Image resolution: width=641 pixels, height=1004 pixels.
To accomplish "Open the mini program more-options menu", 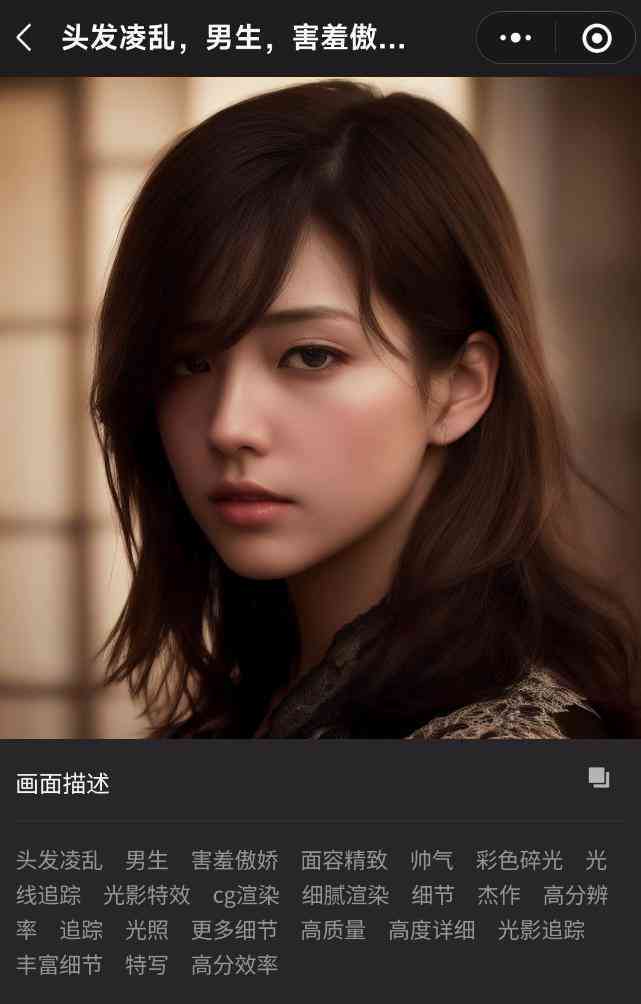I will (x=516, y=38).
